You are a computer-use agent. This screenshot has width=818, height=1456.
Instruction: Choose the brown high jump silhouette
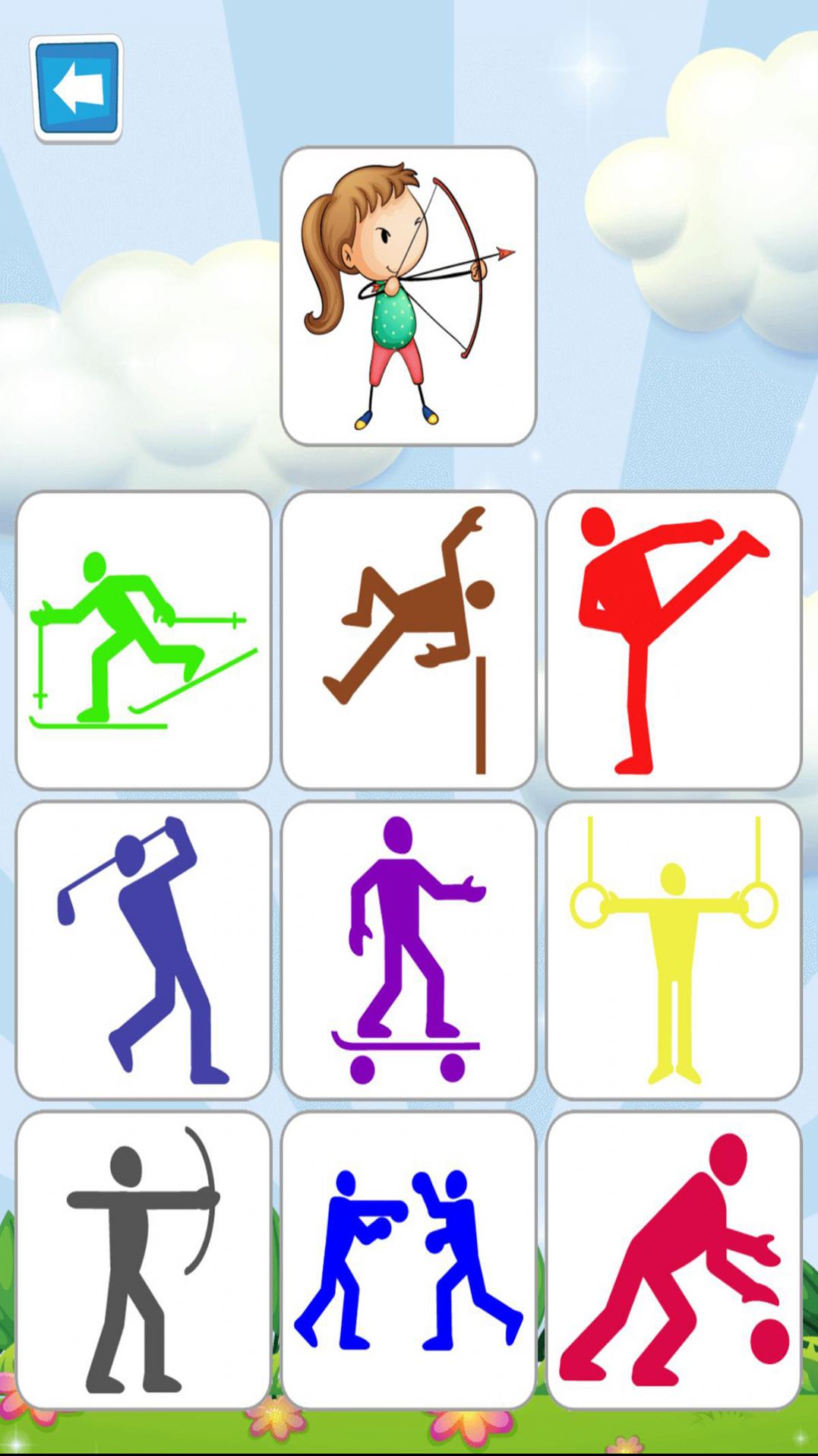[x=409, y=640]
